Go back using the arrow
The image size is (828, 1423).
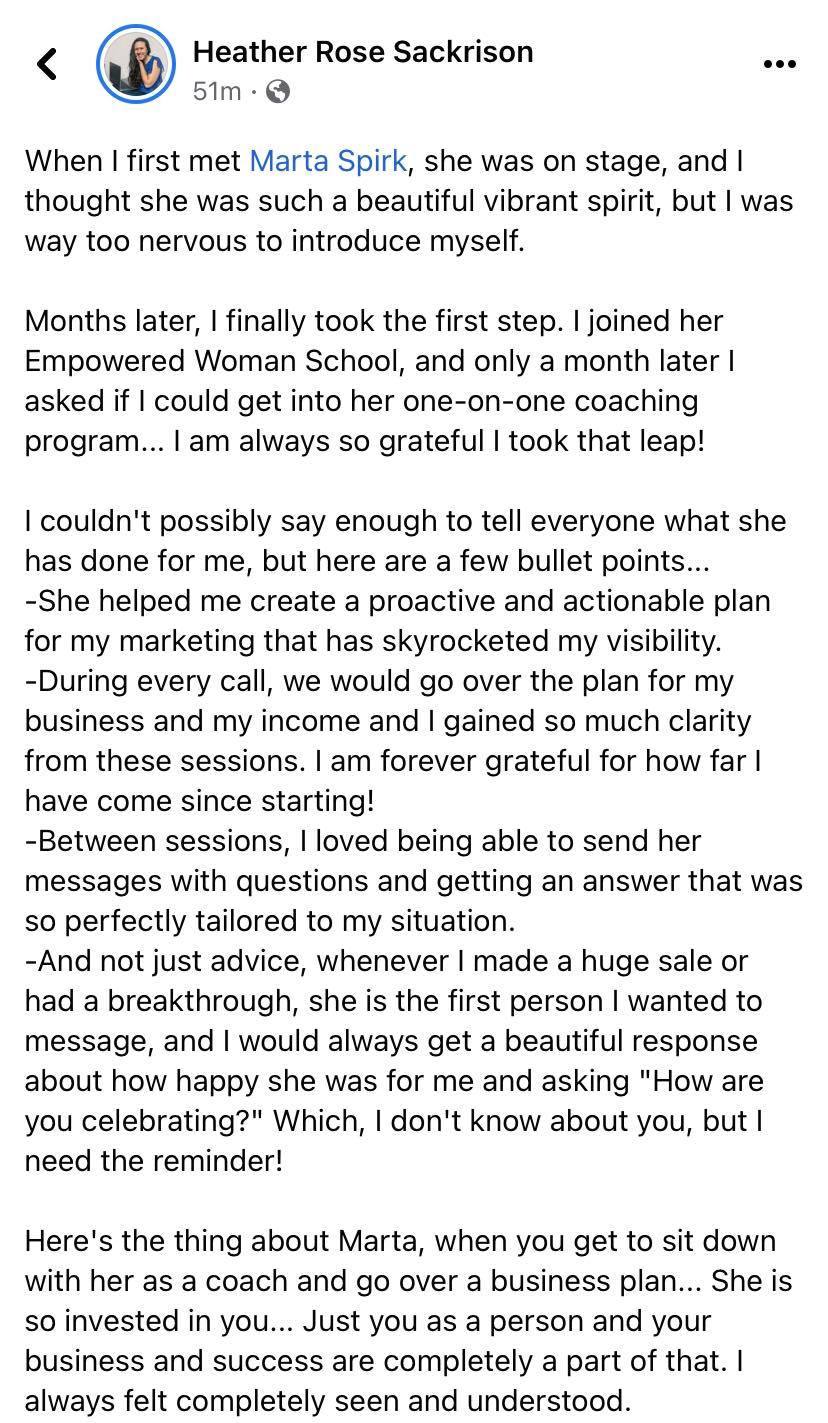coord(47,64)
